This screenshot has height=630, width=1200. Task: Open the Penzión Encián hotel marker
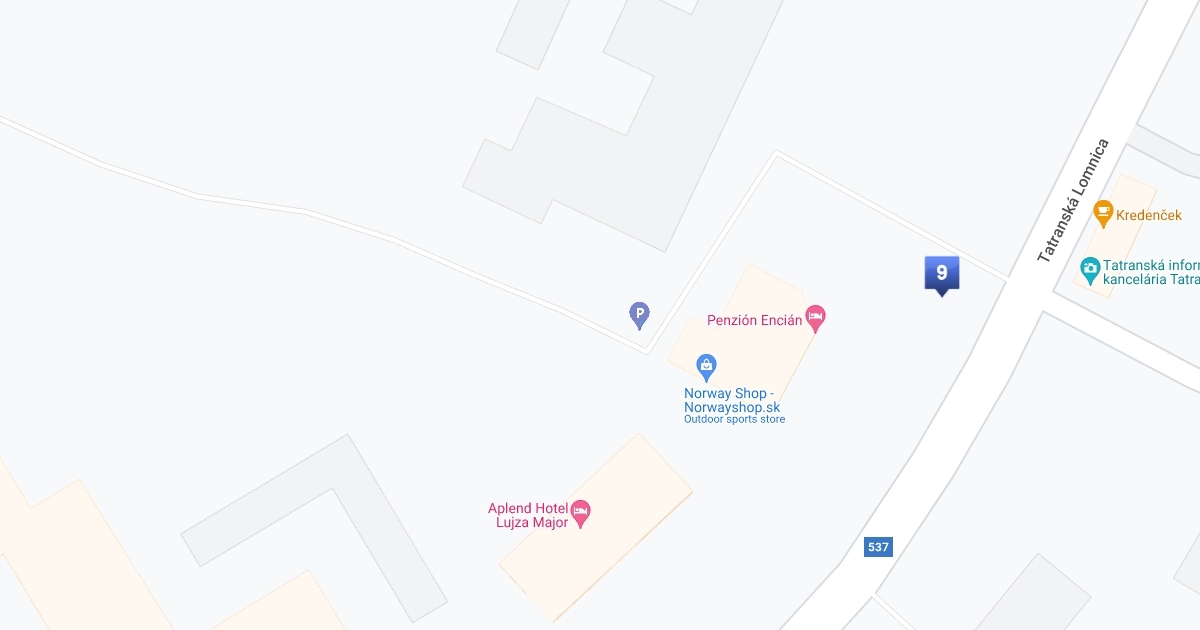pos(816,318)
